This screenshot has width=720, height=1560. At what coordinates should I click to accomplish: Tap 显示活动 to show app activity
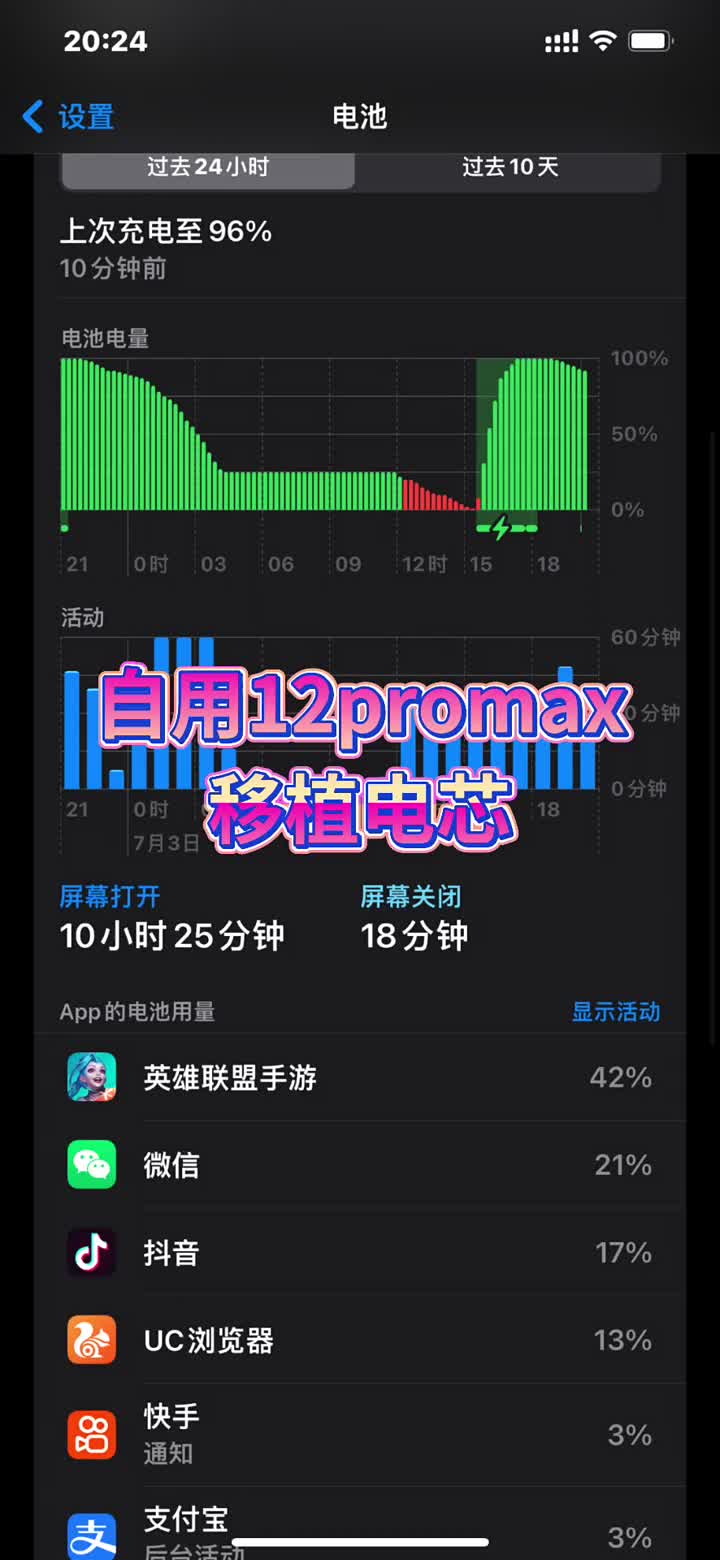(x=615, y=1011)
